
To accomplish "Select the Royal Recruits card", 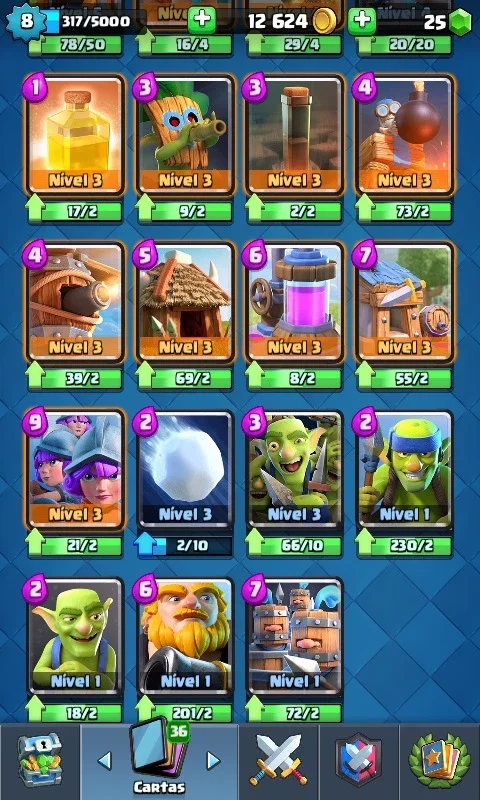I will tap(294, 636).
